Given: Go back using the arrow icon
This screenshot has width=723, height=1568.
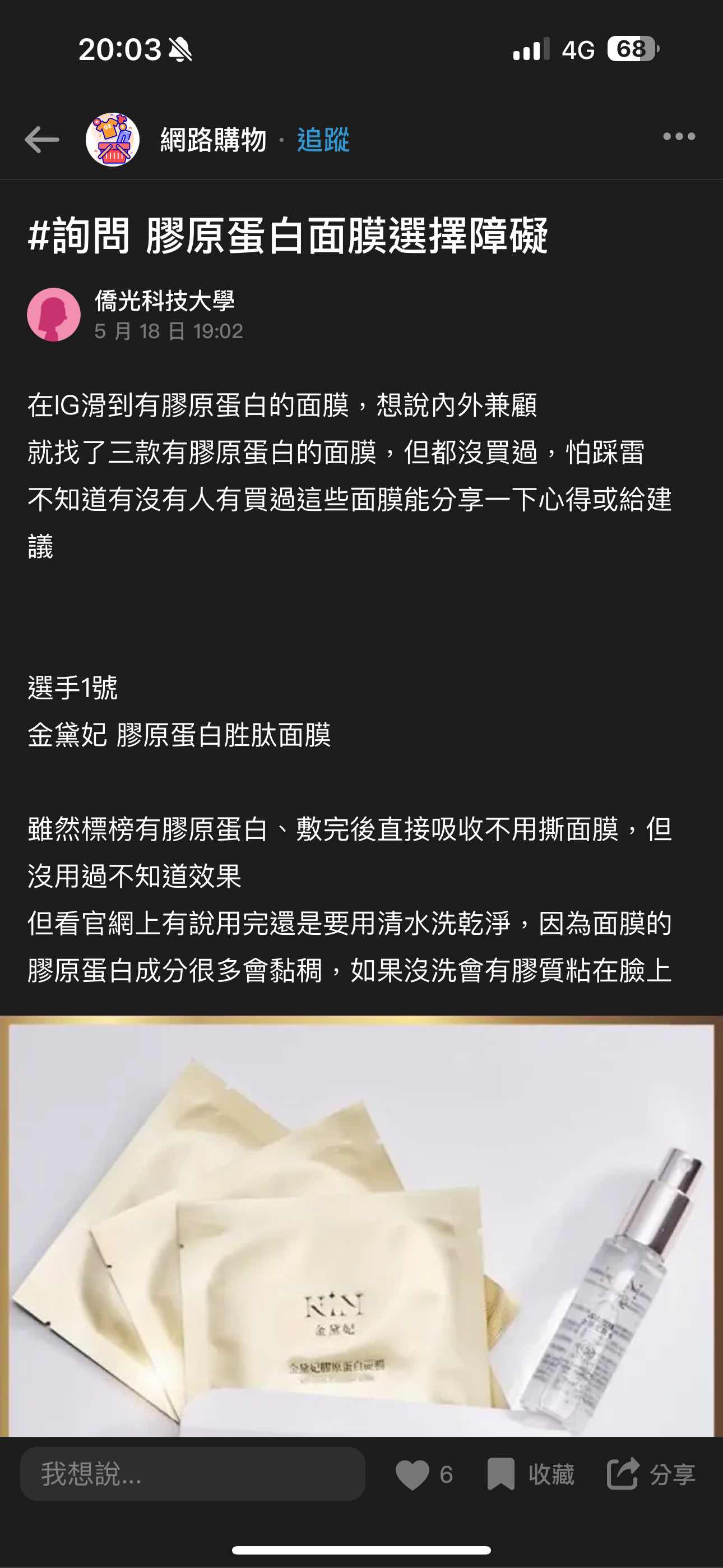Looking at the screenshot, I should point(41,140).
